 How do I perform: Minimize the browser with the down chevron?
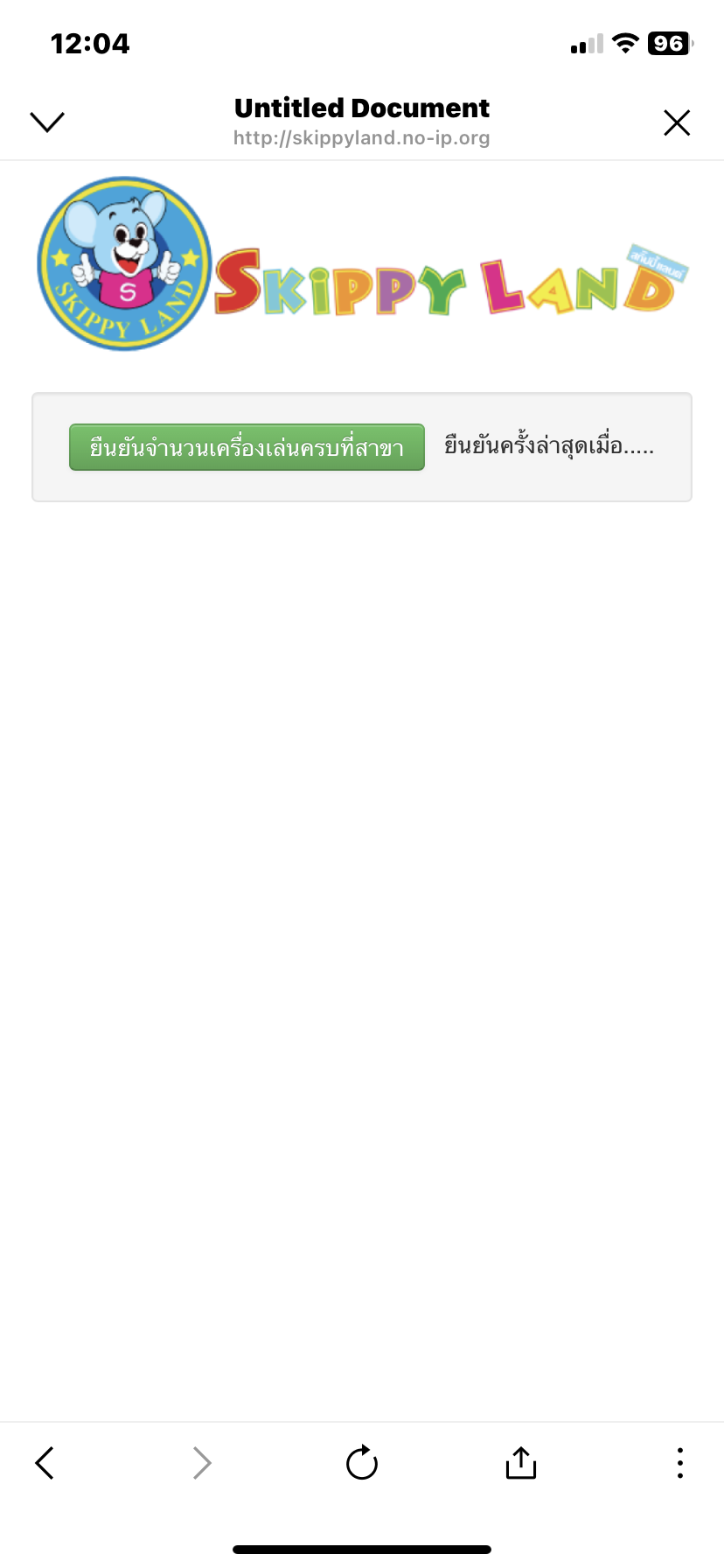[47, 122]
